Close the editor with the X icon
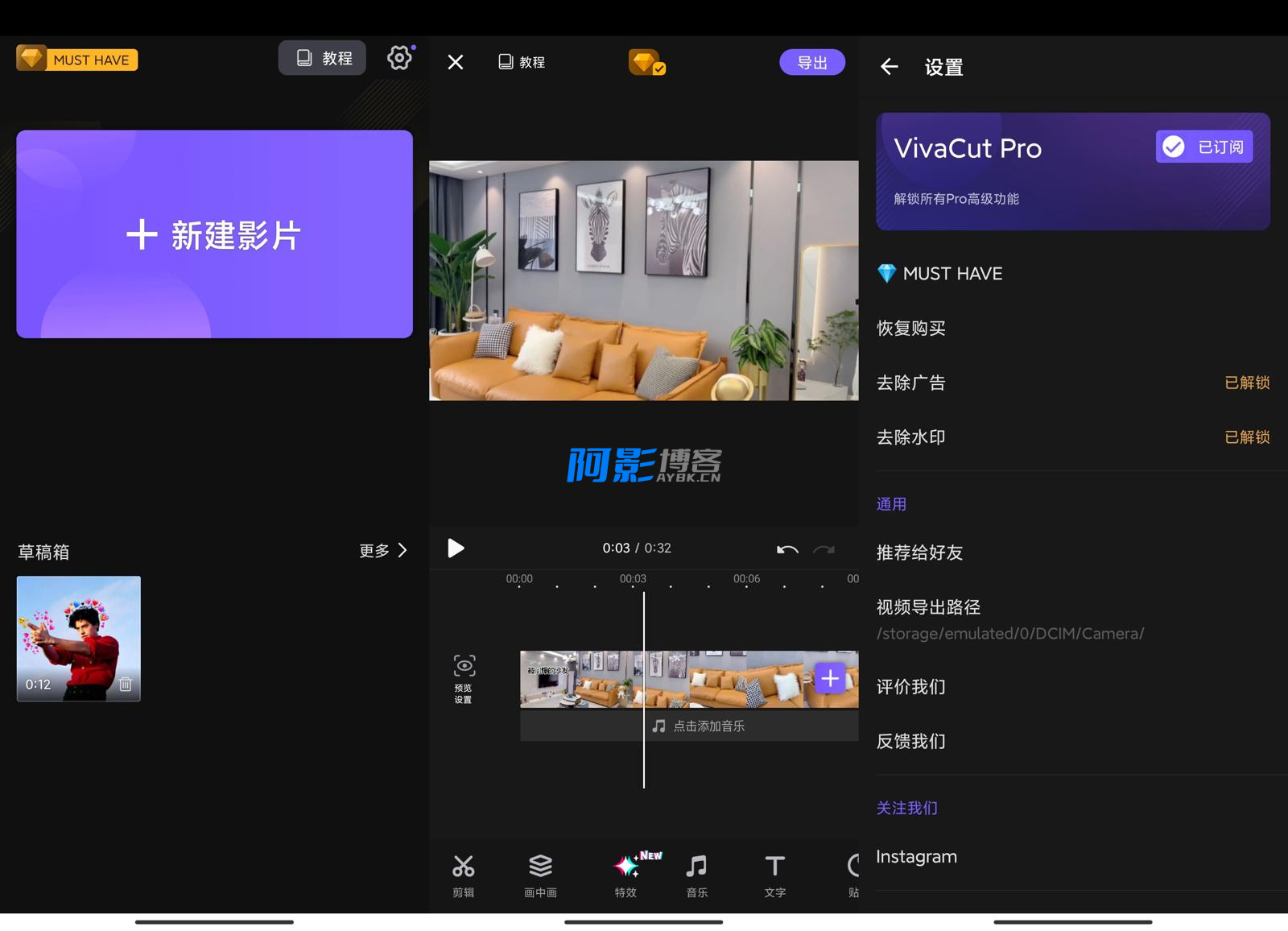The image size is (1288, 931). [456, 62]
